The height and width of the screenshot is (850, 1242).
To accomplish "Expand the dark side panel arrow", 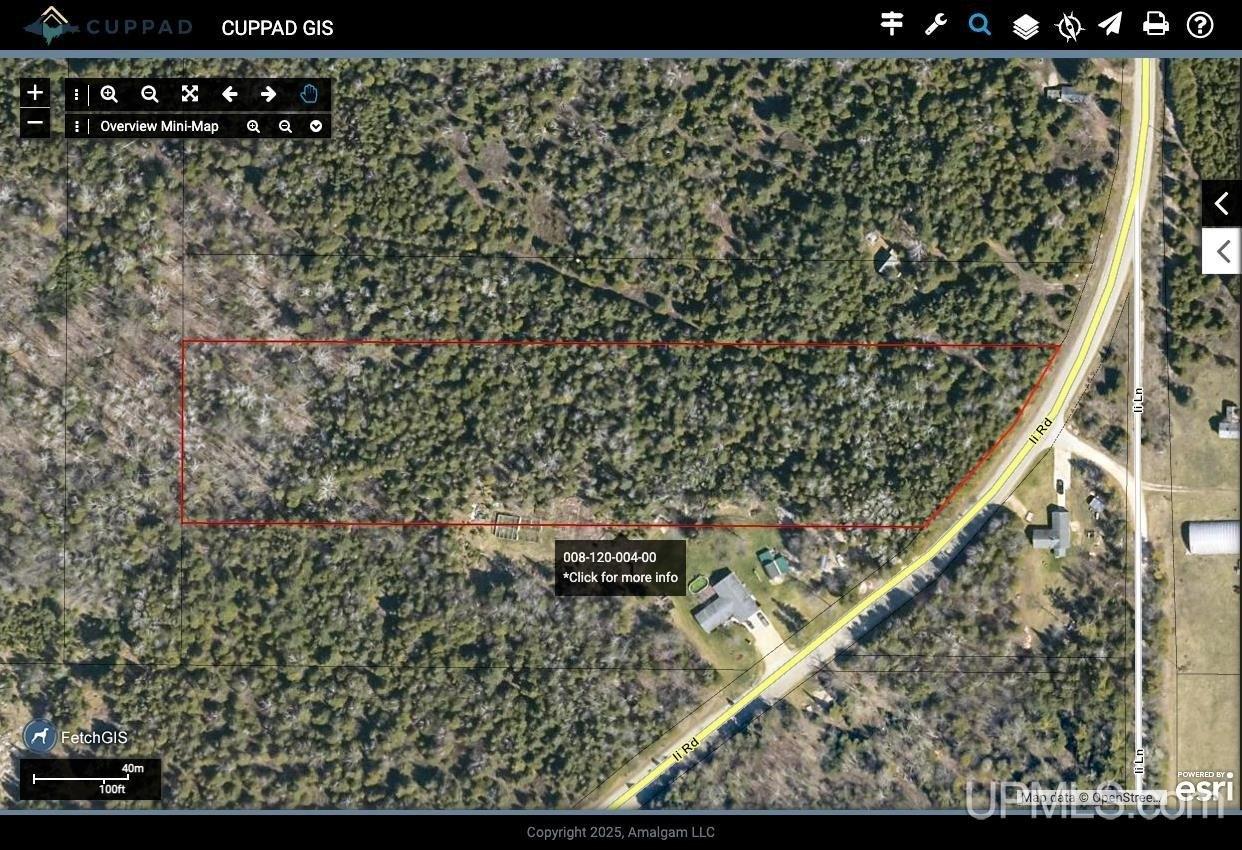I will tap(1221, 204).
